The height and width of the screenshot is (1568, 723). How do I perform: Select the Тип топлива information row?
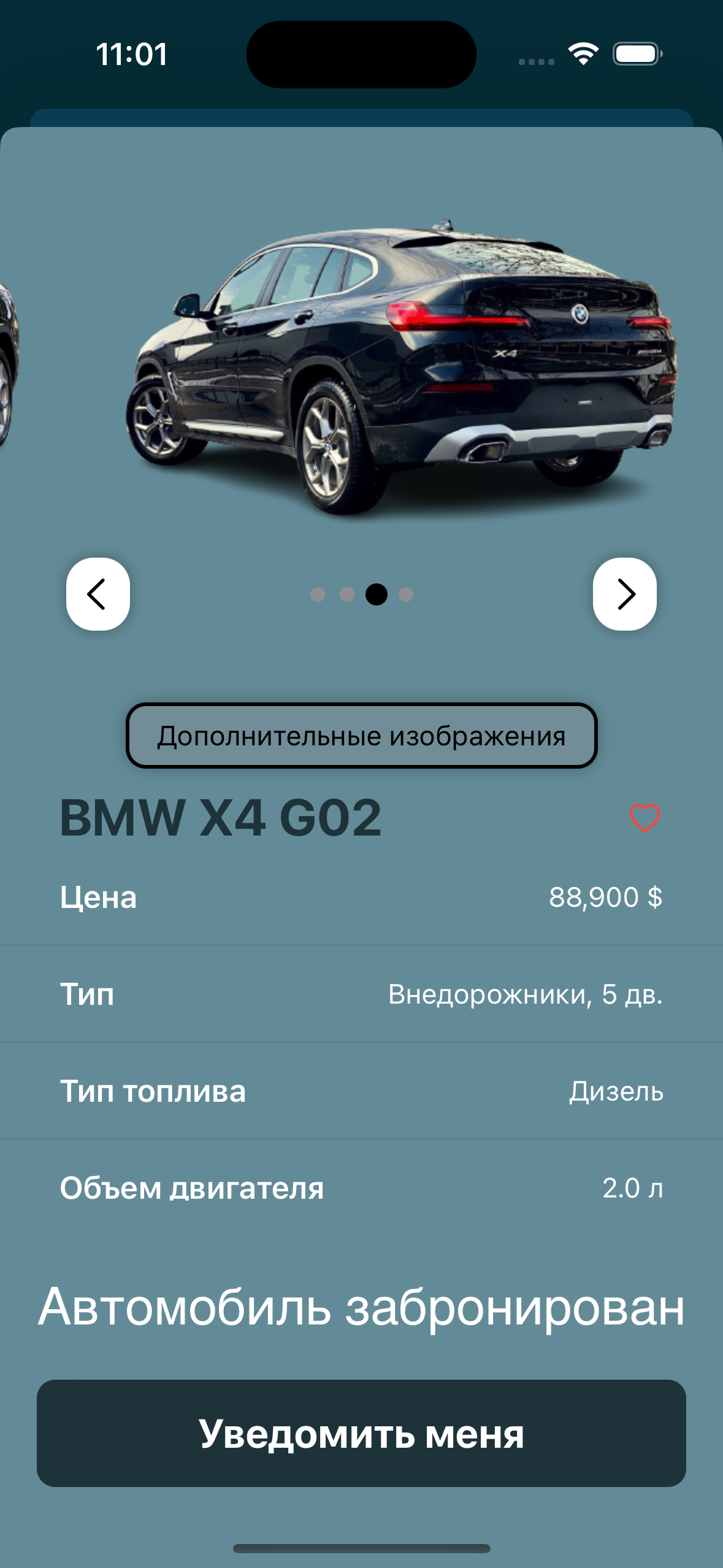coord(361,1092)
